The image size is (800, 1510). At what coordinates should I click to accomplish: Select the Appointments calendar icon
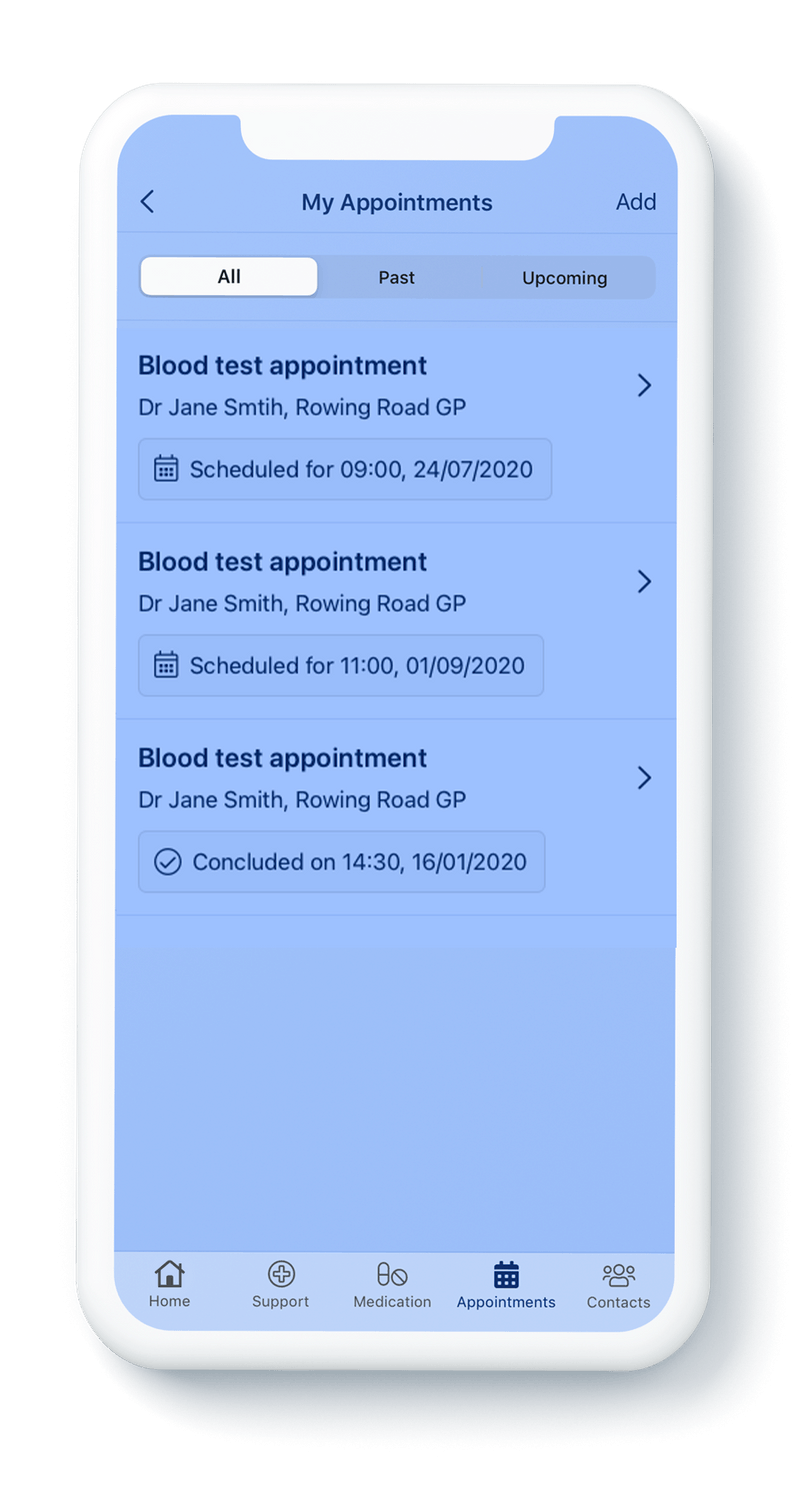coord(506,1274)
